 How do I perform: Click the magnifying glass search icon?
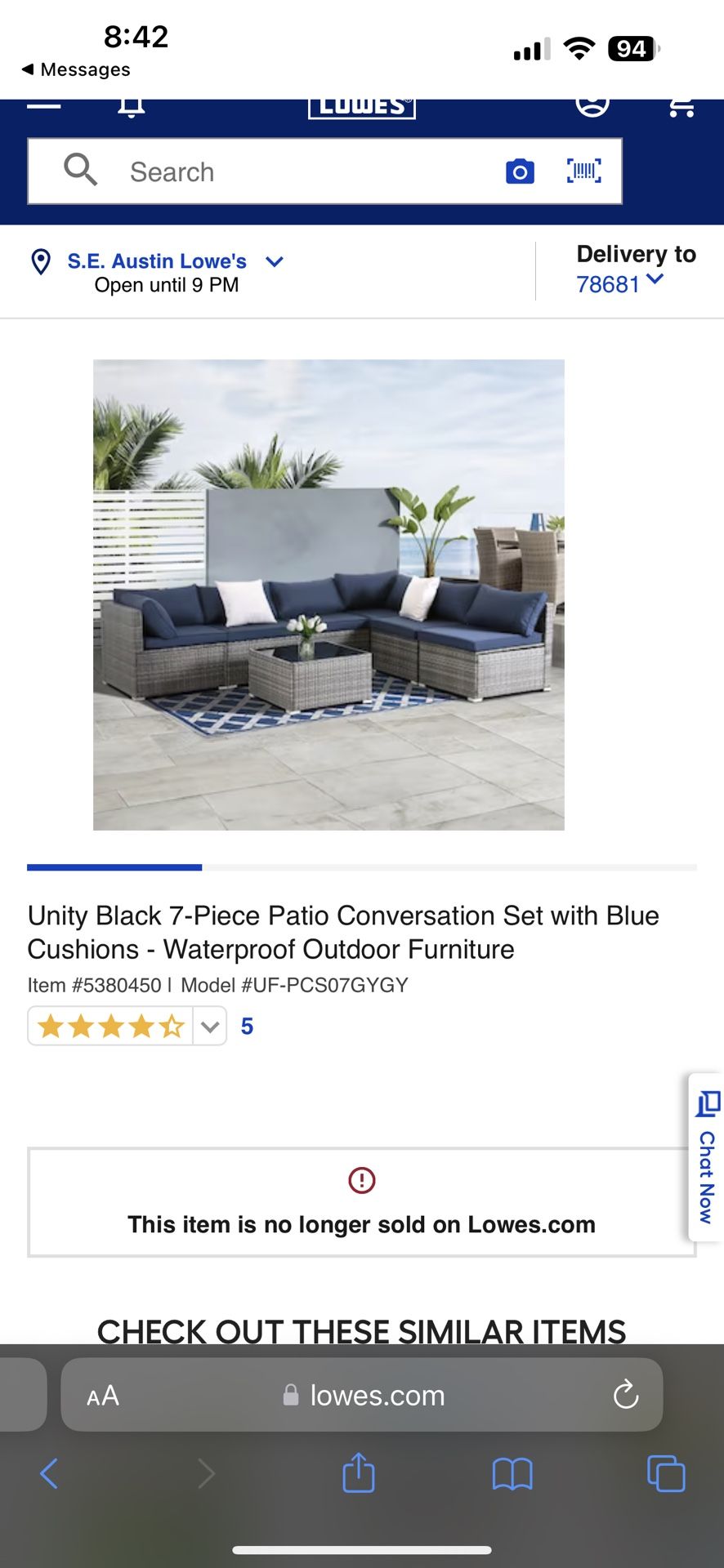[79, 169]
